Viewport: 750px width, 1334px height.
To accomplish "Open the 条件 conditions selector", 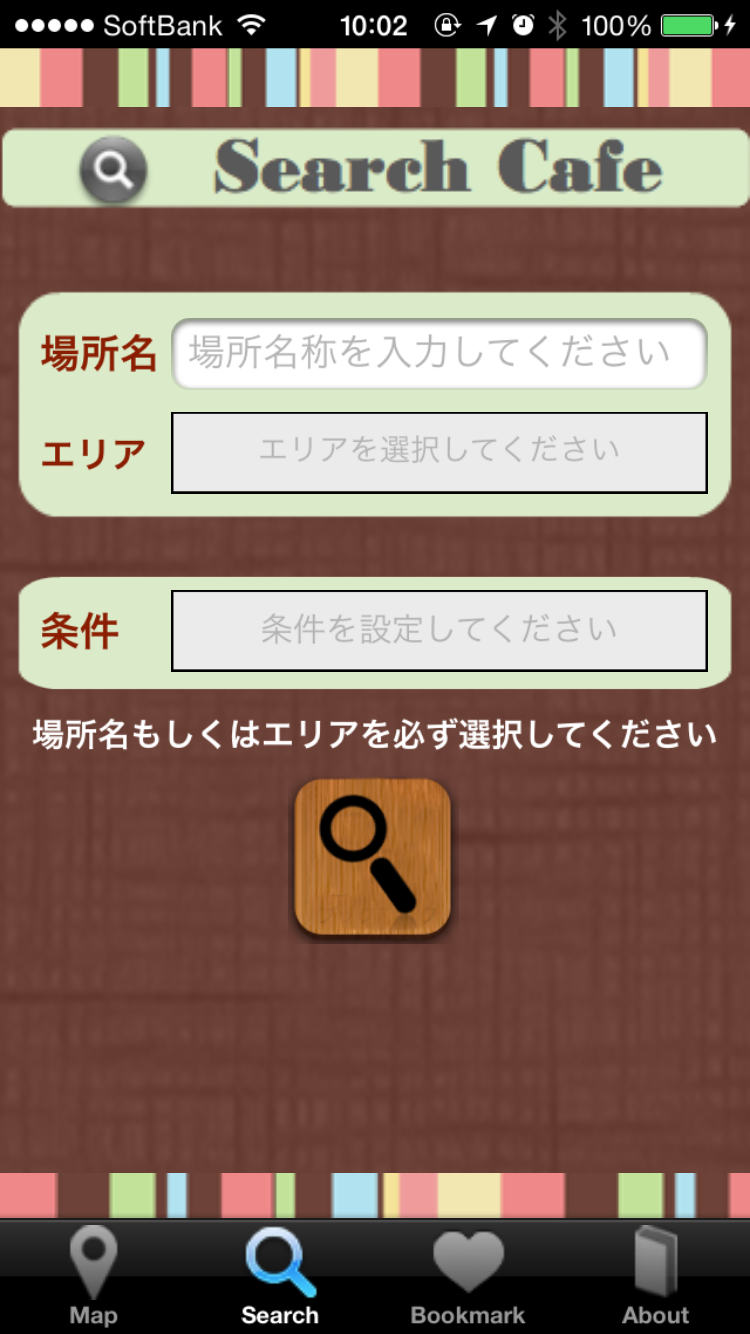I will tap(439, 630).
